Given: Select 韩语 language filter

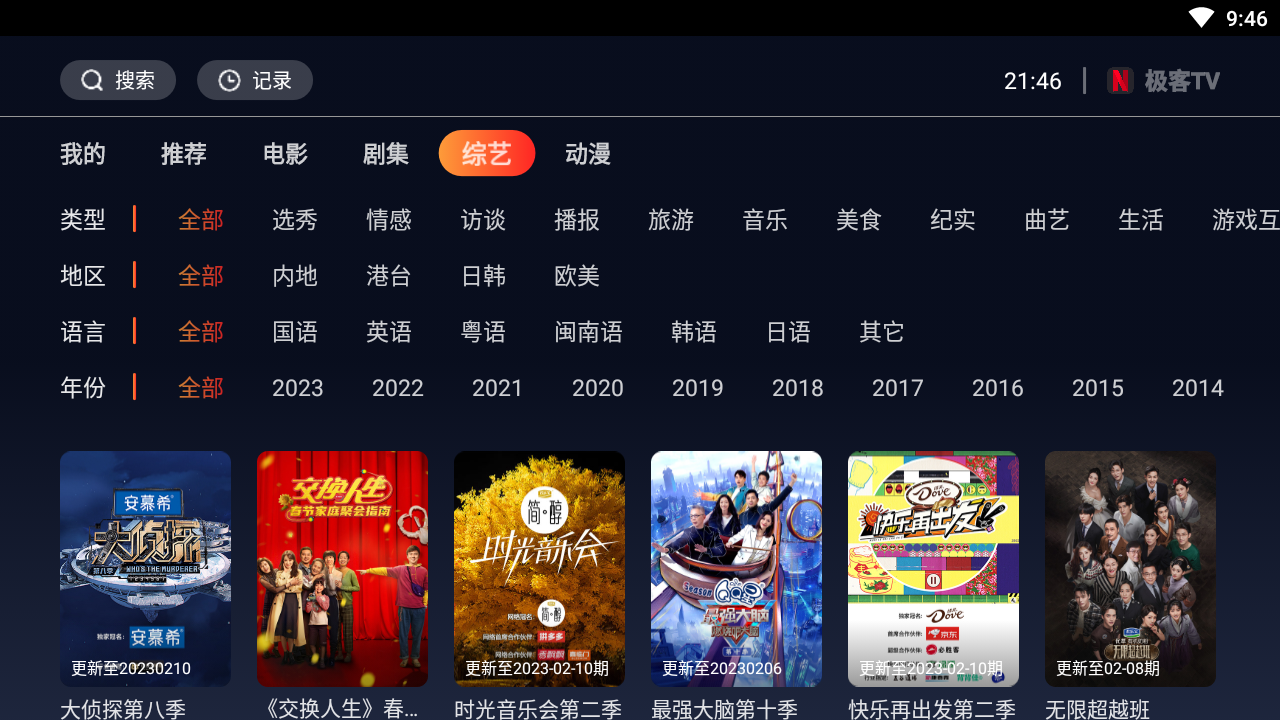Looking at the screenshot, I should coord(694,332).
